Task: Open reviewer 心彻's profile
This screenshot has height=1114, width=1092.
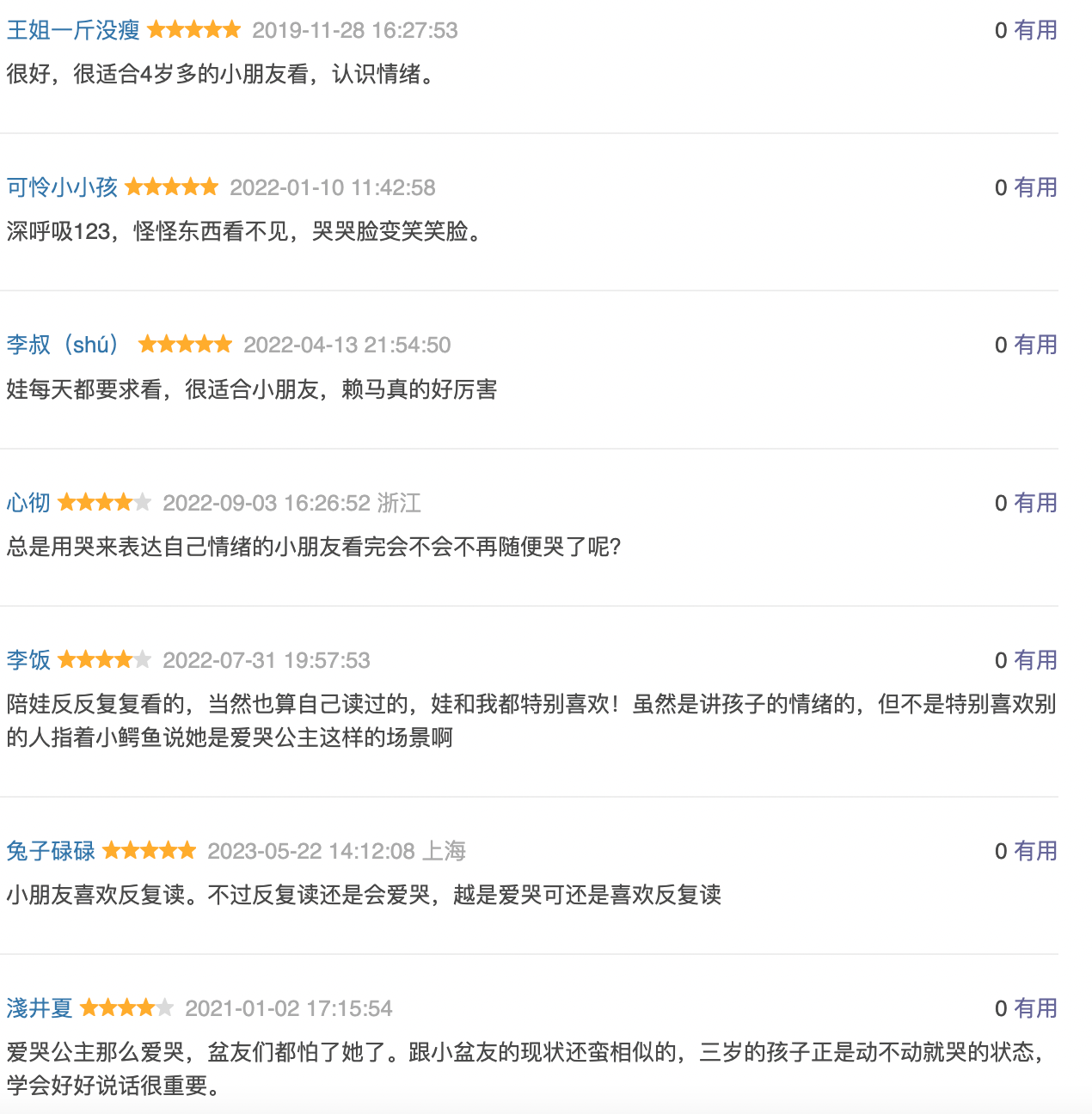Action: (x=28, y=503)
